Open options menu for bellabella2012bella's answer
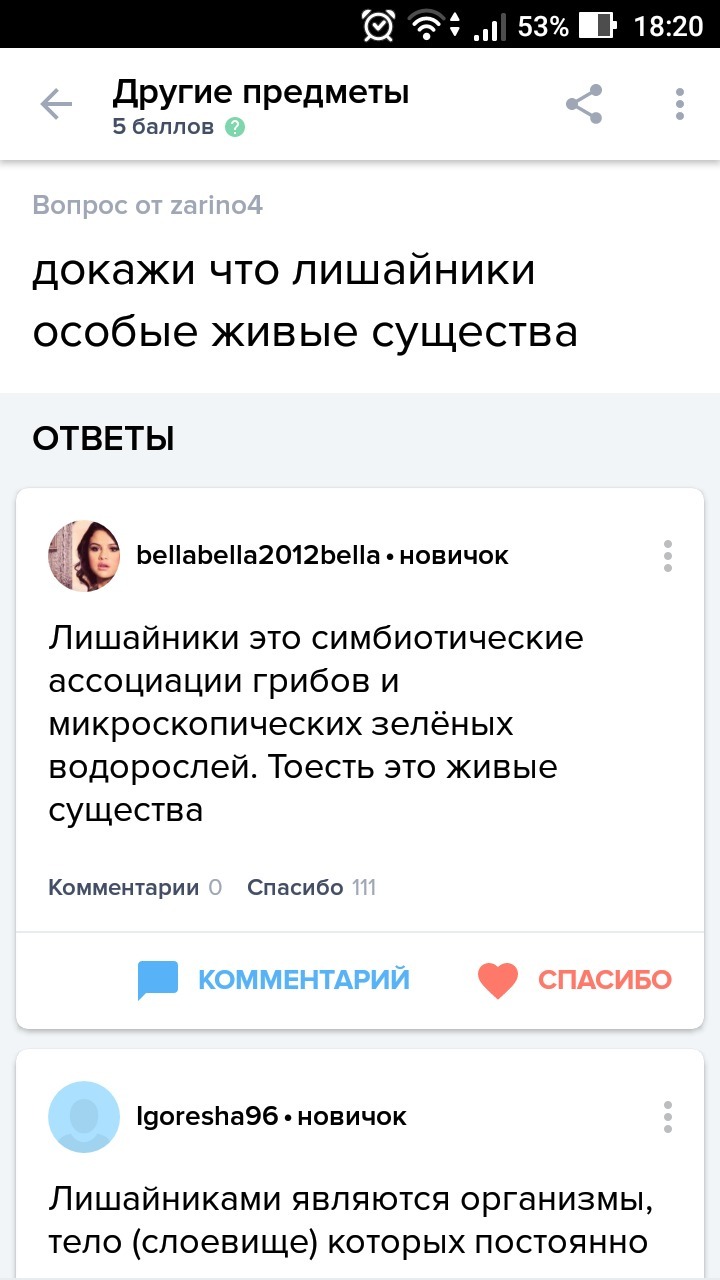This screenshot has width=720, height=1280. tap(667, 555)
